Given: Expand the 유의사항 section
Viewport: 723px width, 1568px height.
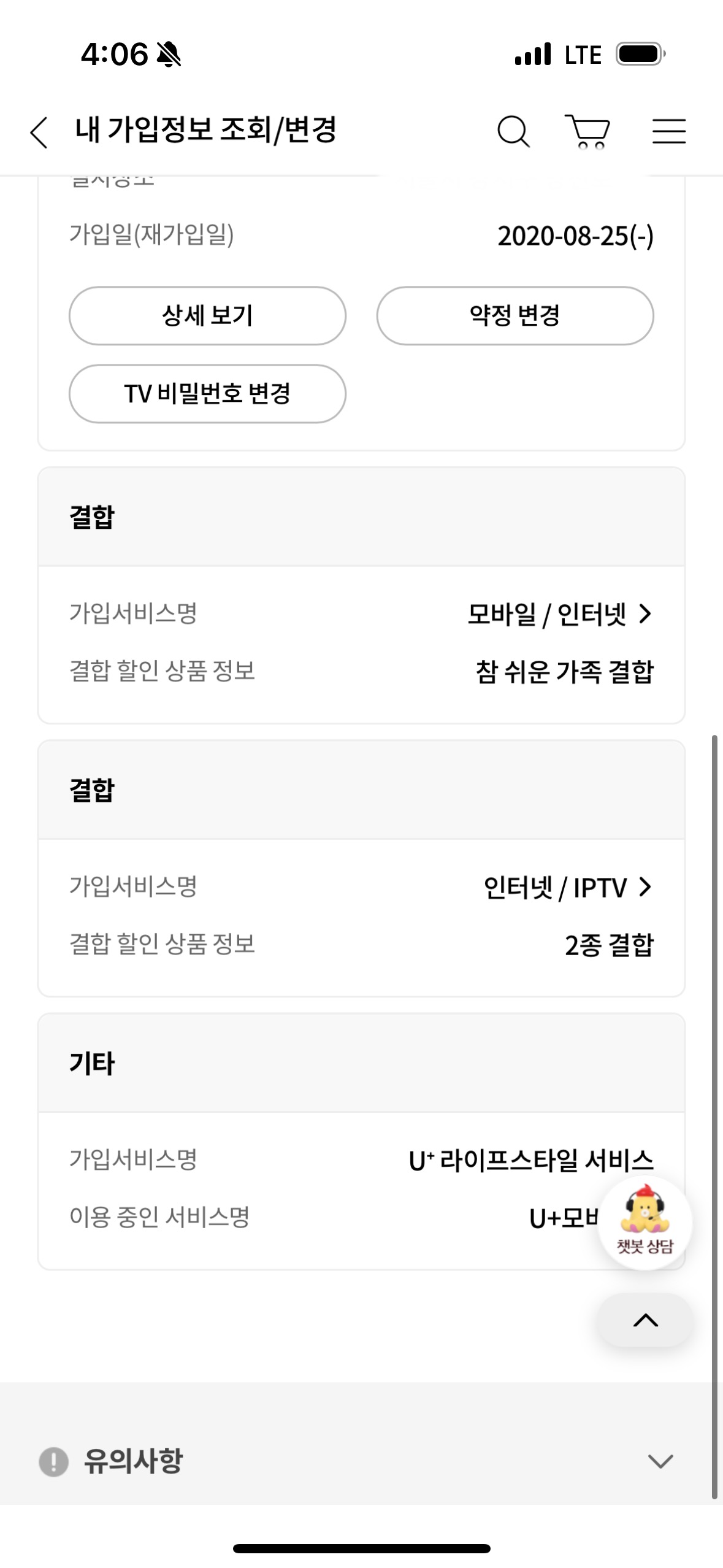Looking at the screenshot, I should coord(660,1461).
